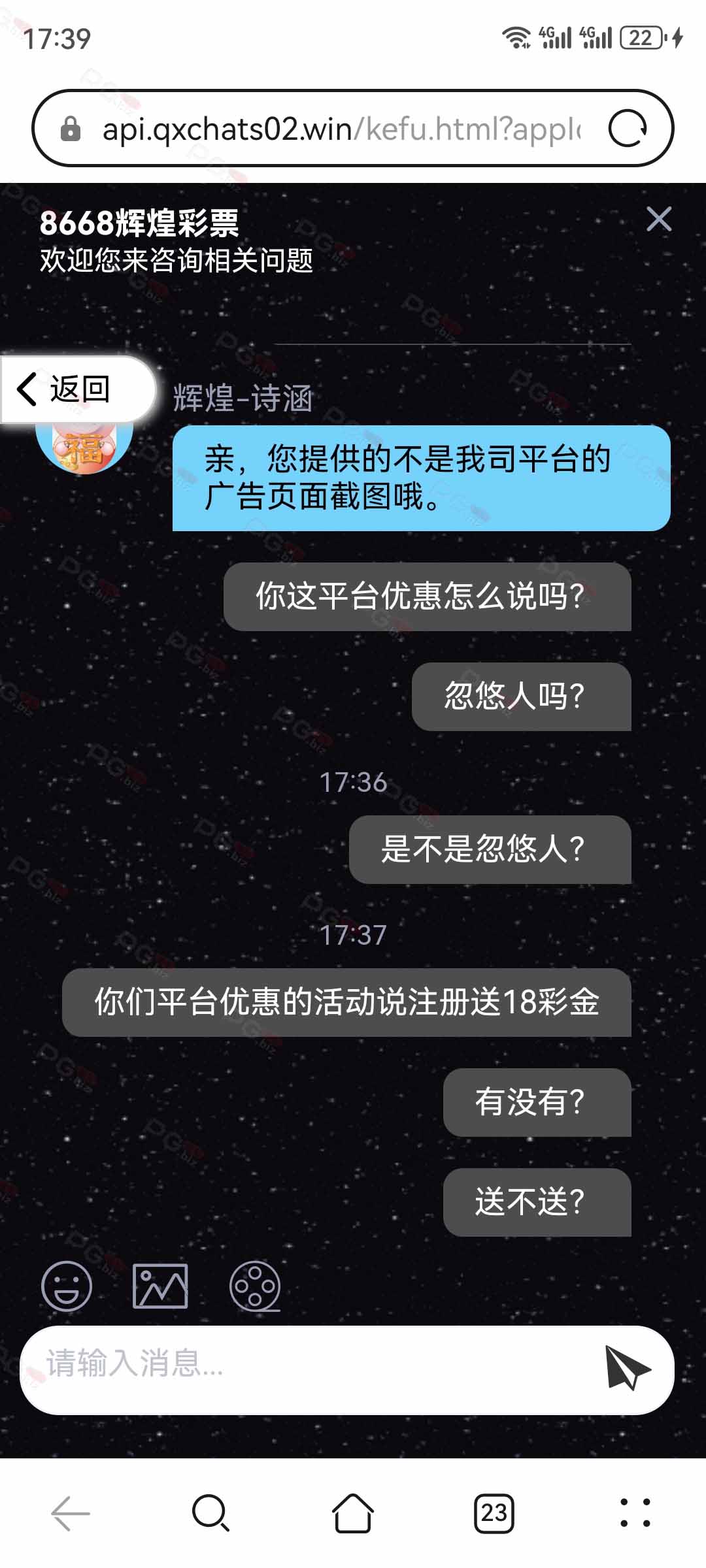The width and height of the screenshot is (706, 1568).
Task: Go to the browser home page
Action: 353,1512
